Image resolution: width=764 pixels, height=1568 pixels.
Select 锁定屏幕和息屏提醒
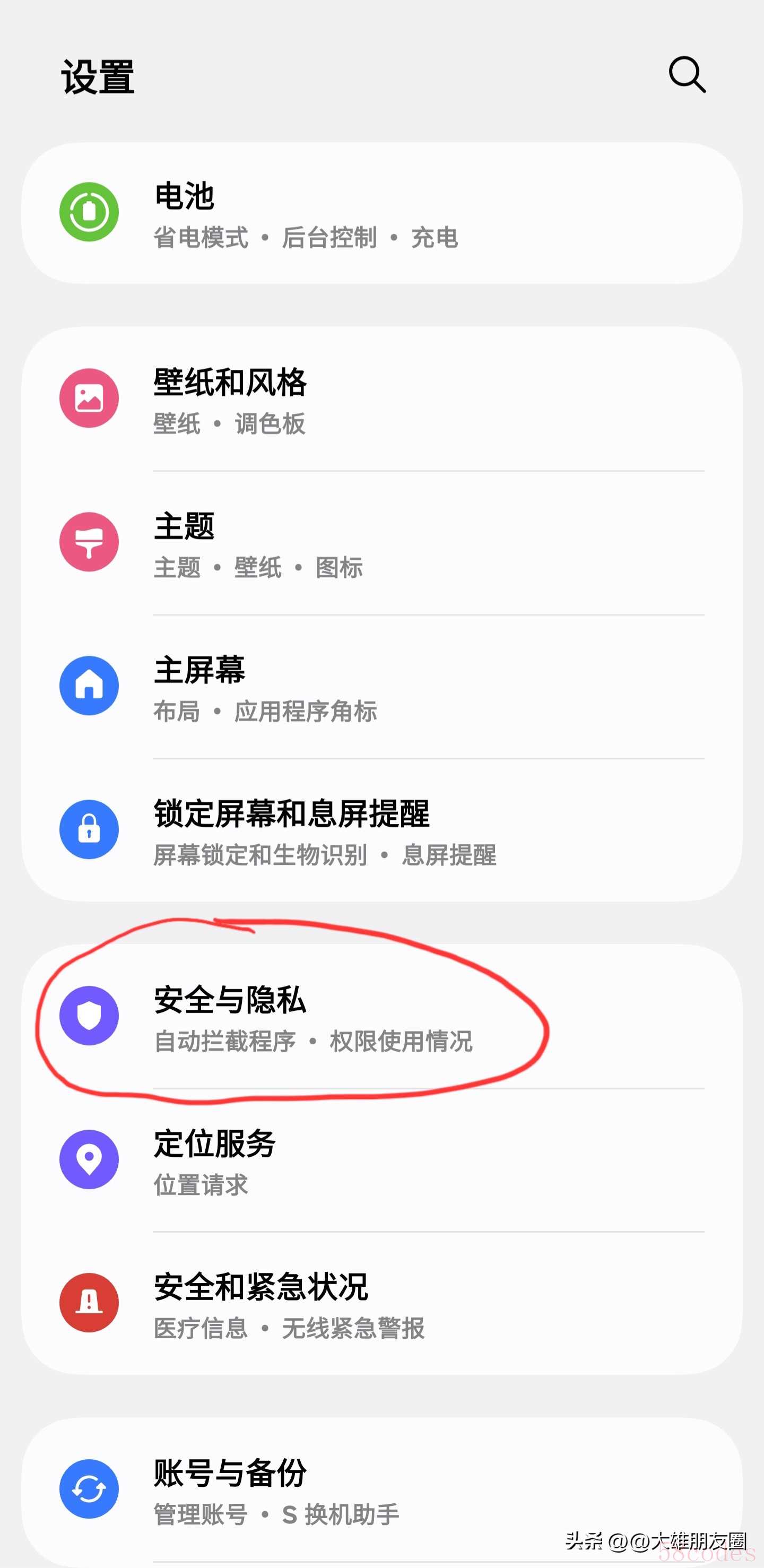pyautogui.click(x=381, y=830)
